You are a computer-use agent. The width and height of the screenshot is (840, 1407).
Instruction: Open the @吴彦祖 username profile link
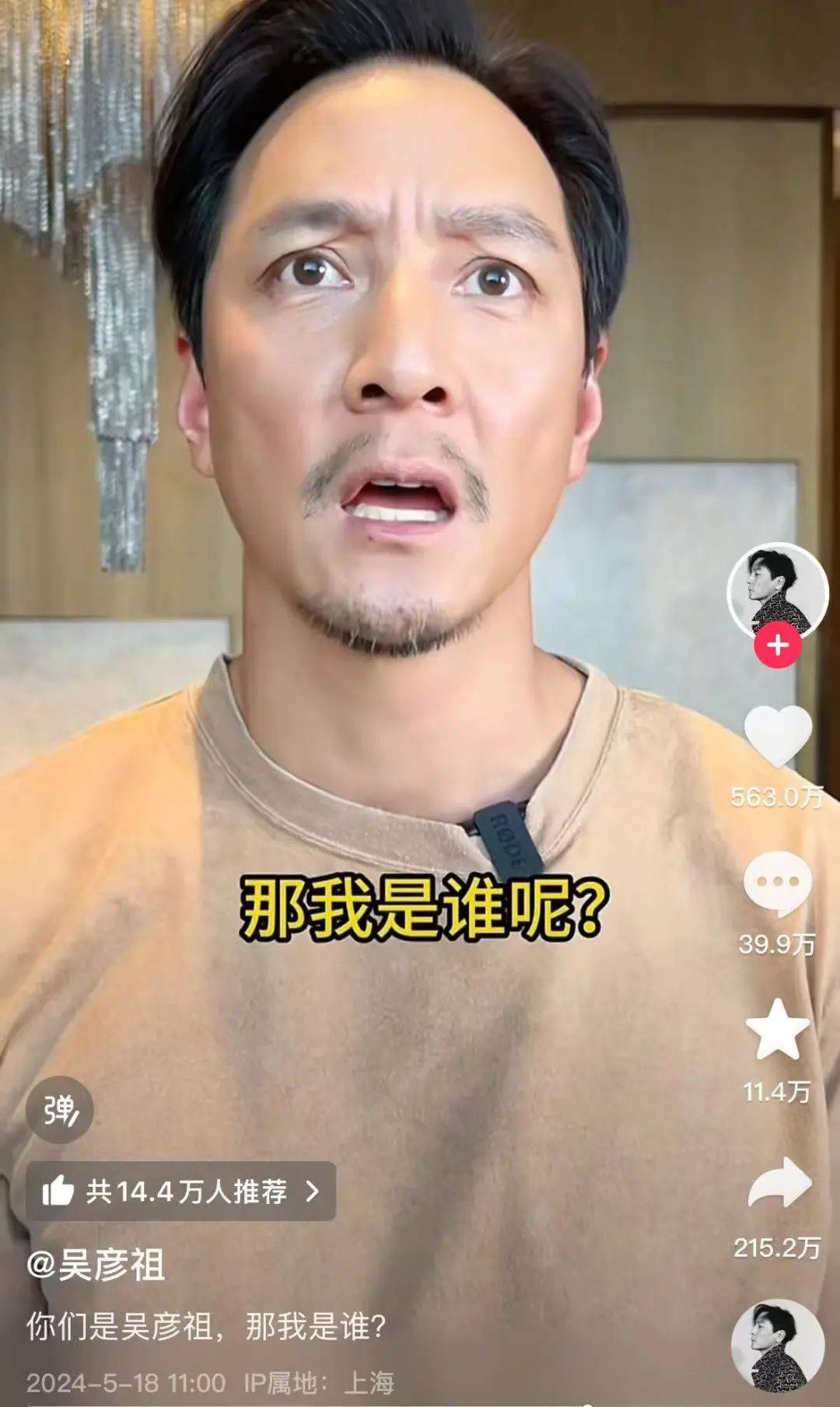[x=96, y=1265]
